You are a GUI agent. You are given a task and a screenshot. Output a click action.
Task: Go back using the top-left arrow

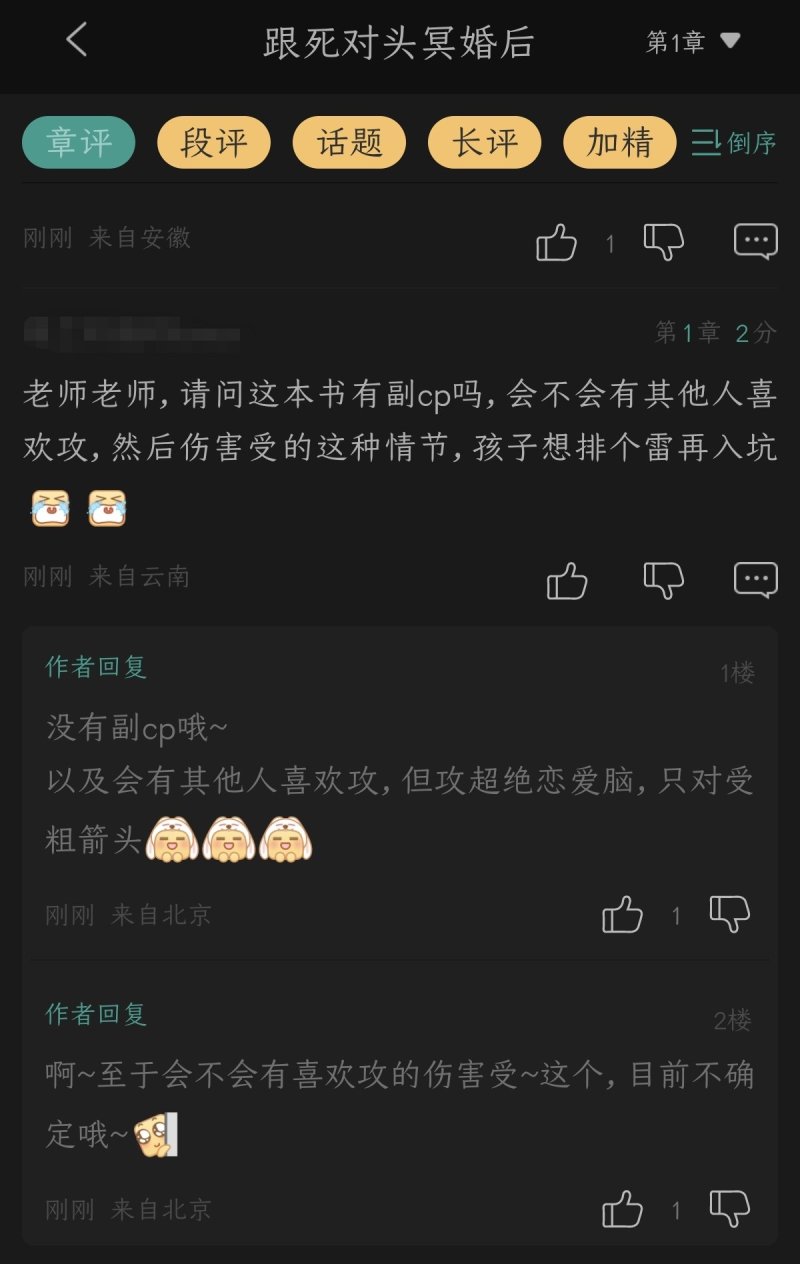[76, 41]
